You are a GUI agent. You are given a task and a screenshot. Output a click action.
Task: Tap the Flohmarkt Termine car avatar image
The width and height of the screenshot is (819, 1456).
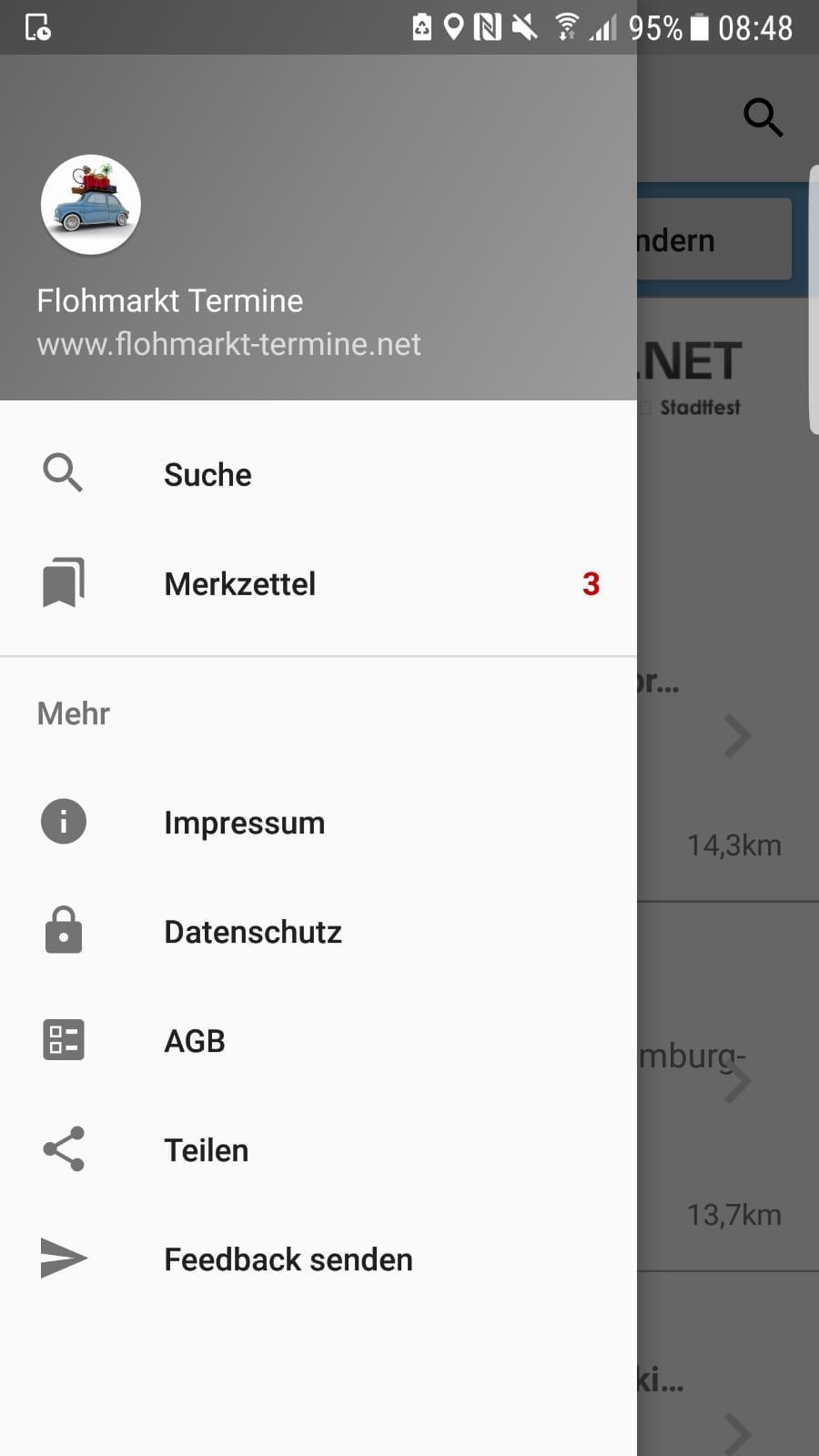point(91,206)
